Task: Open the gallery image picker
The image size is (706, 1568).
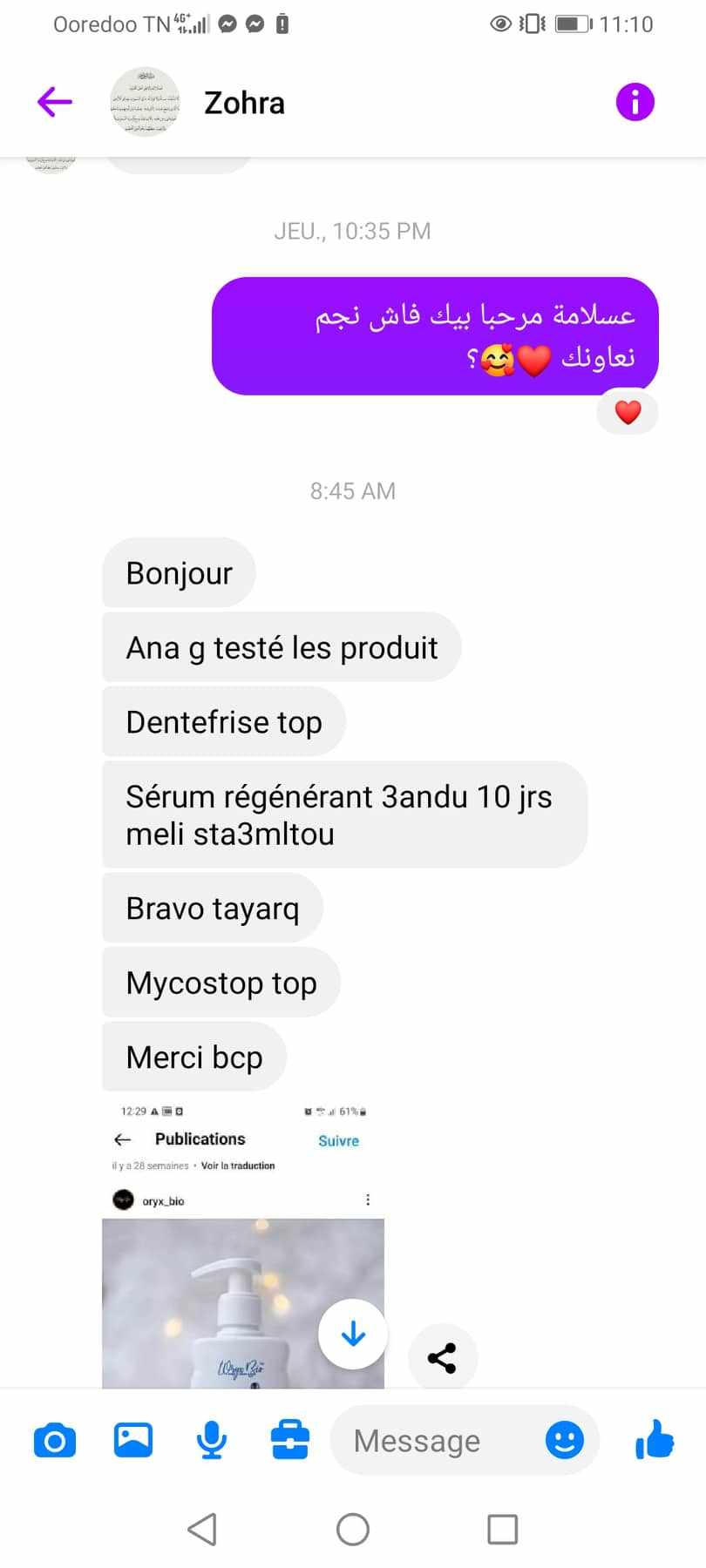Action: (x=133, y=1440)
